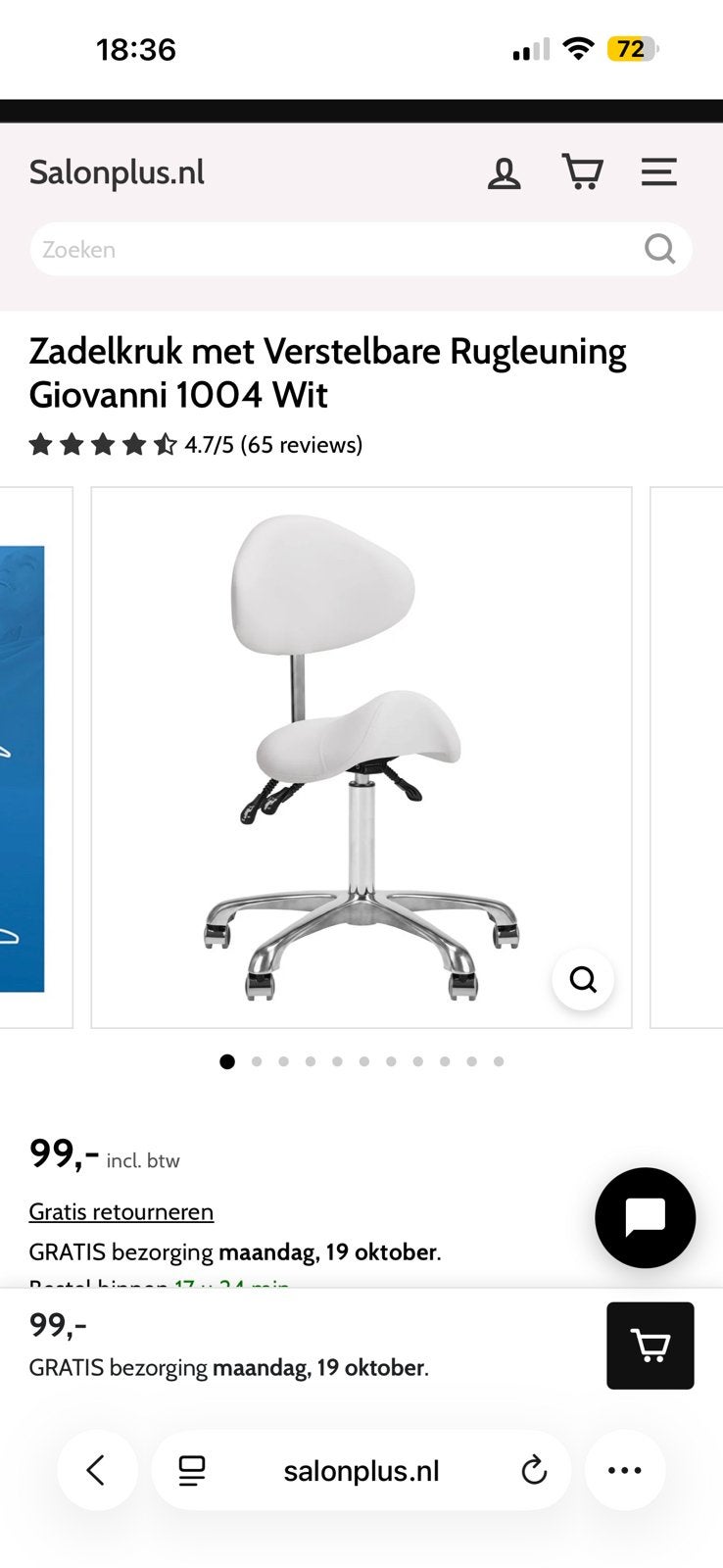Screen dimensions: 723x1568
Task: Open the shopping cart in header
Action: click(x=582, y=172)
